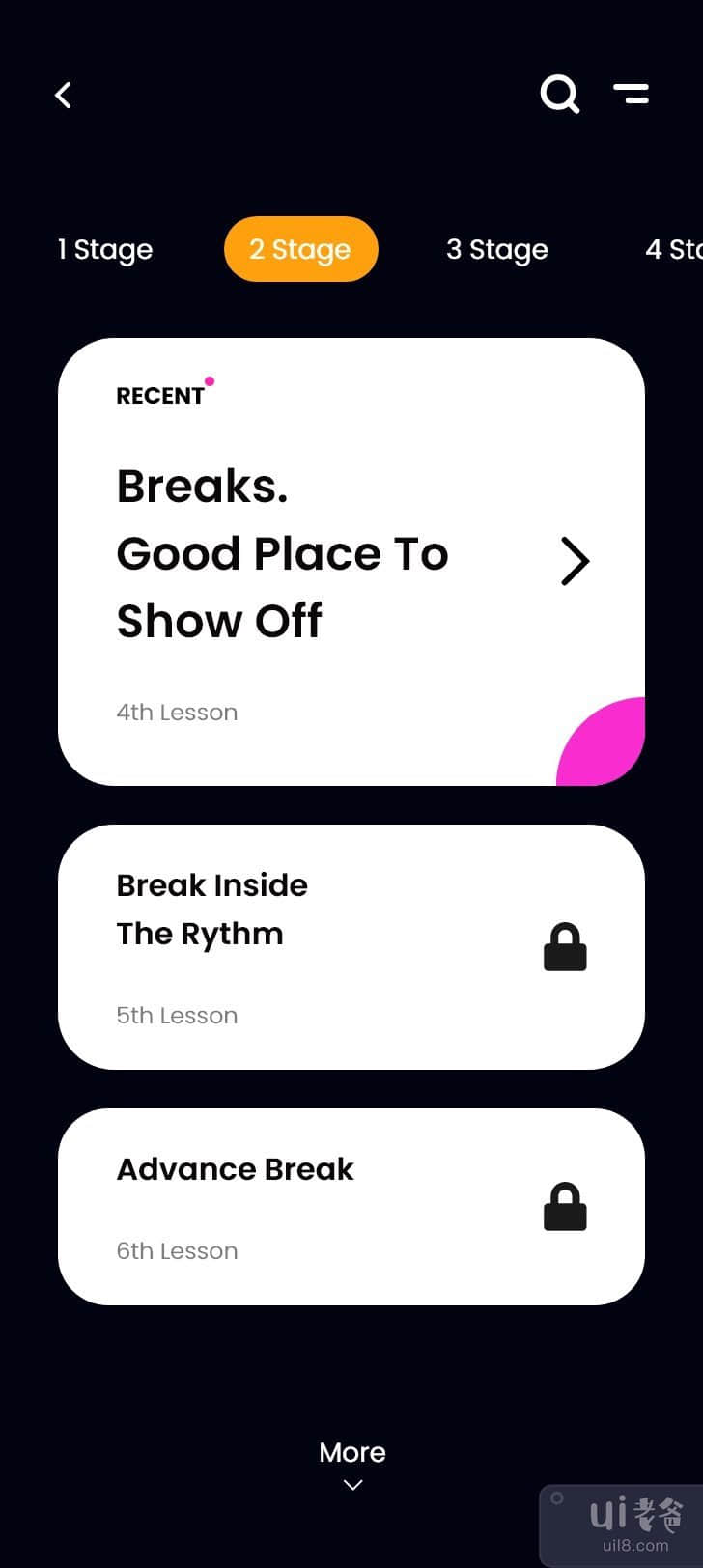
Task: Open search with the magnifier icon
Action: coord(559,95)
